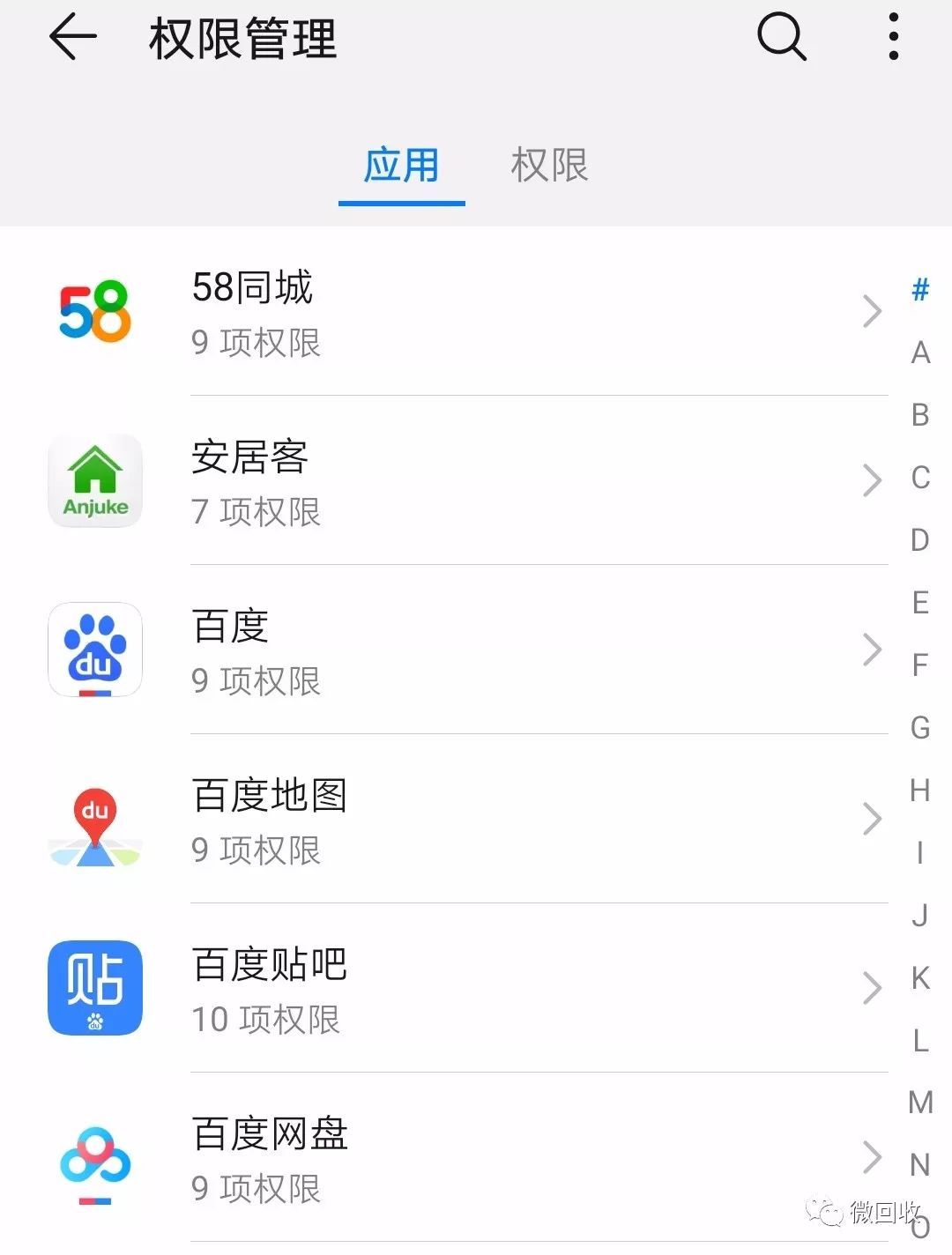The image size is (952, 1255).
Task: Open 百度 to view its 9 permissions
Action: pyautogui.click(x=872, y=650)
